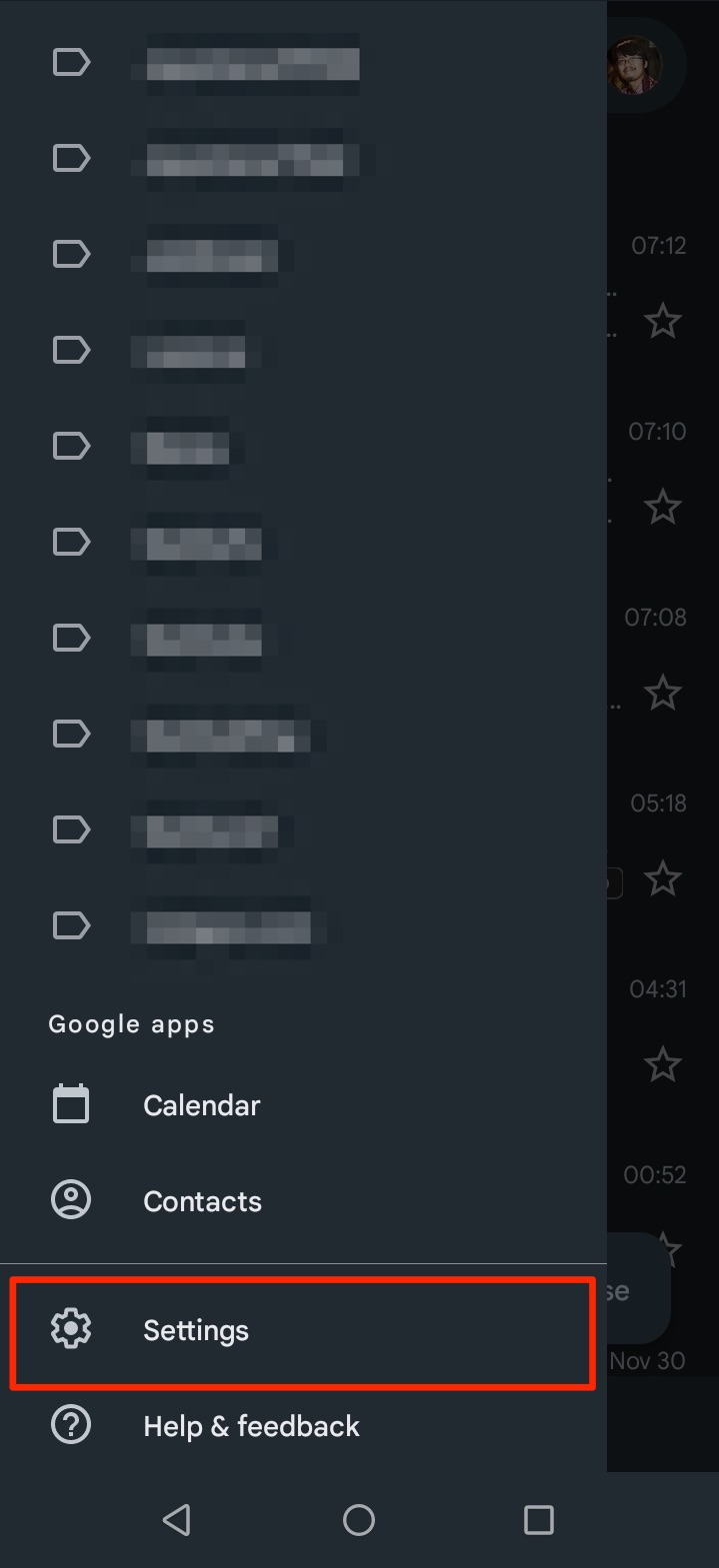
Task: Open Settings from the drawer
Action: coord(303,1330)
